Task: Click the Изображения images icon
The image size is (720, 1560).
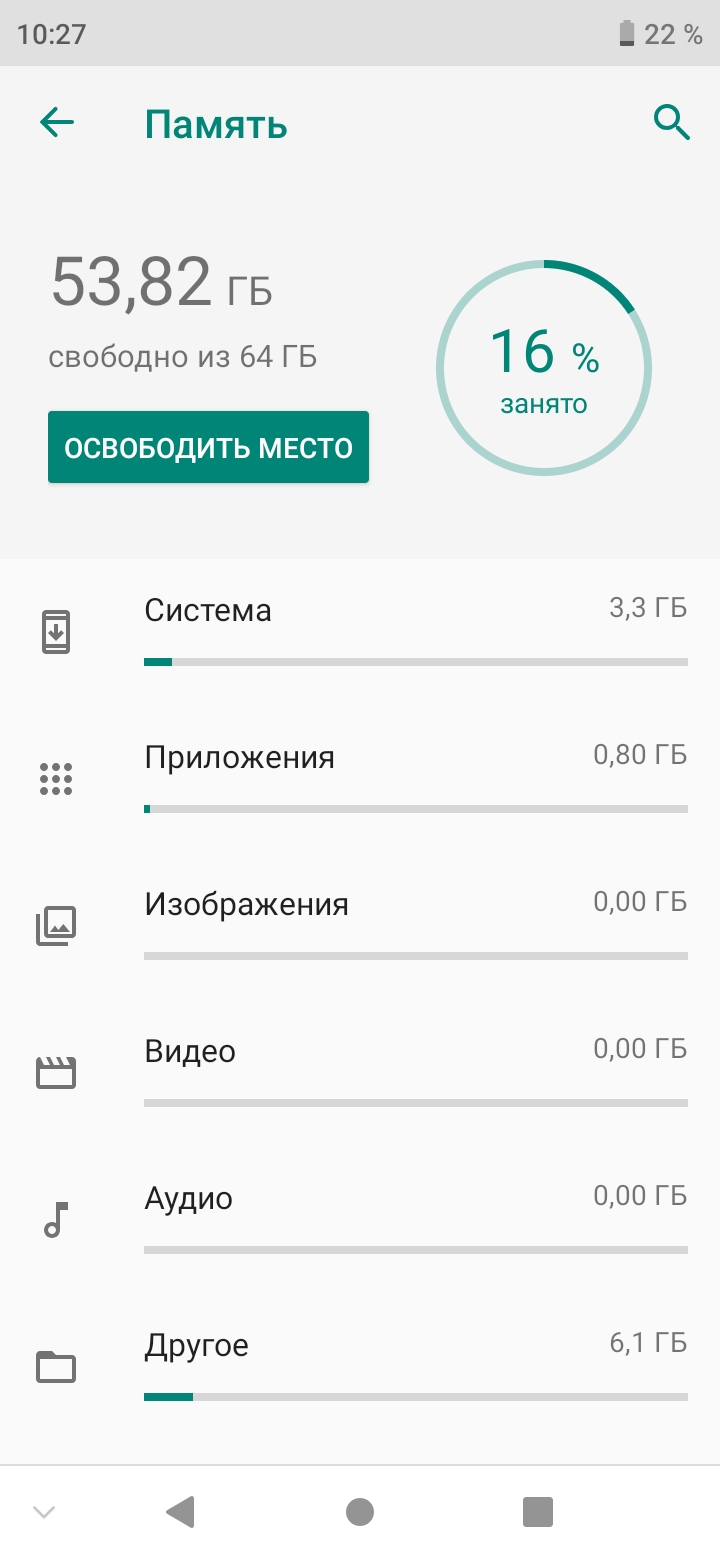Action: click(57, 925)
